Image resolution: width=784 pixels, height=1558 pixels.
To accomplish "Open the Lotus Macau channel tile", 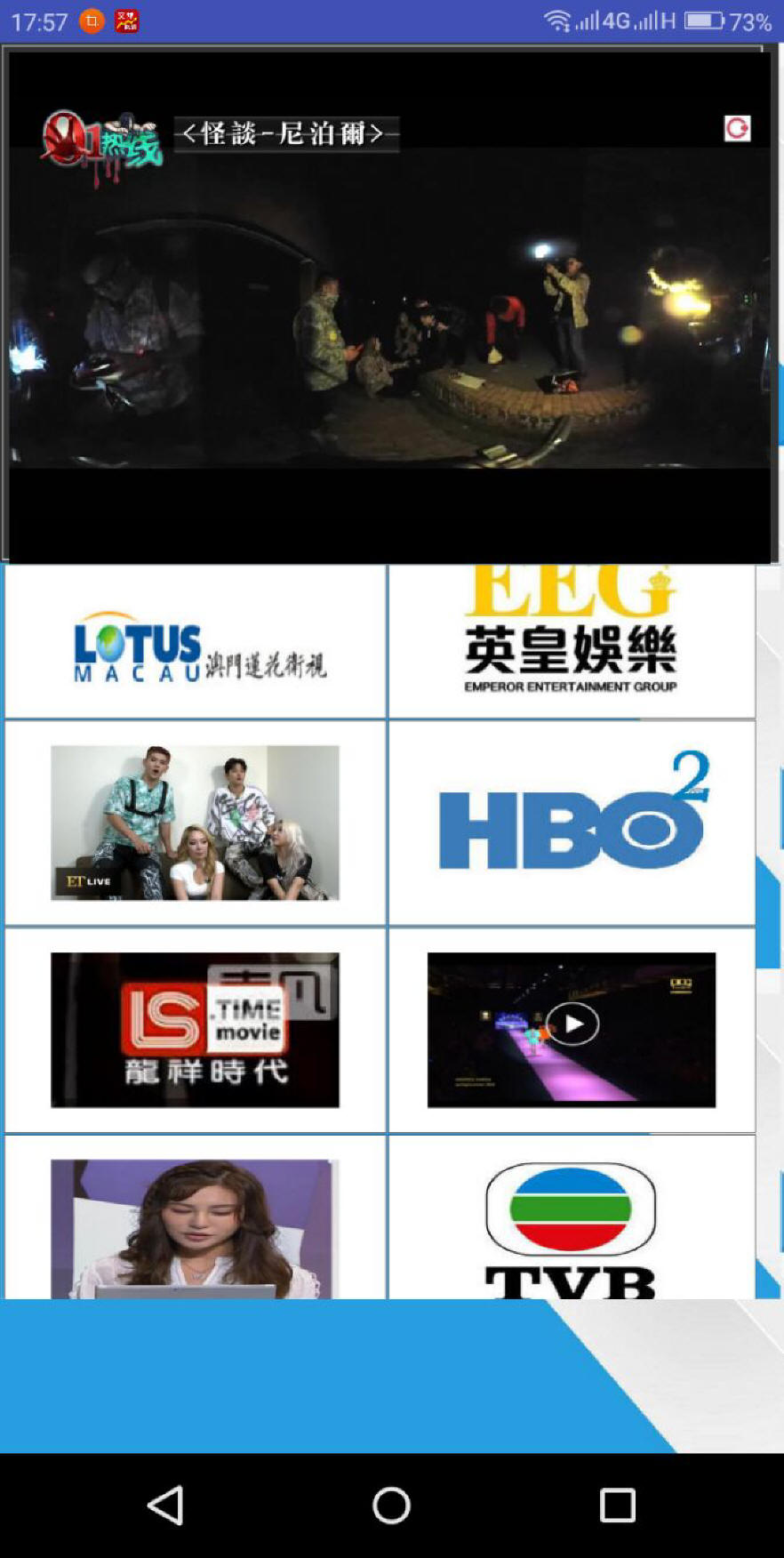I will coord(196,643).
